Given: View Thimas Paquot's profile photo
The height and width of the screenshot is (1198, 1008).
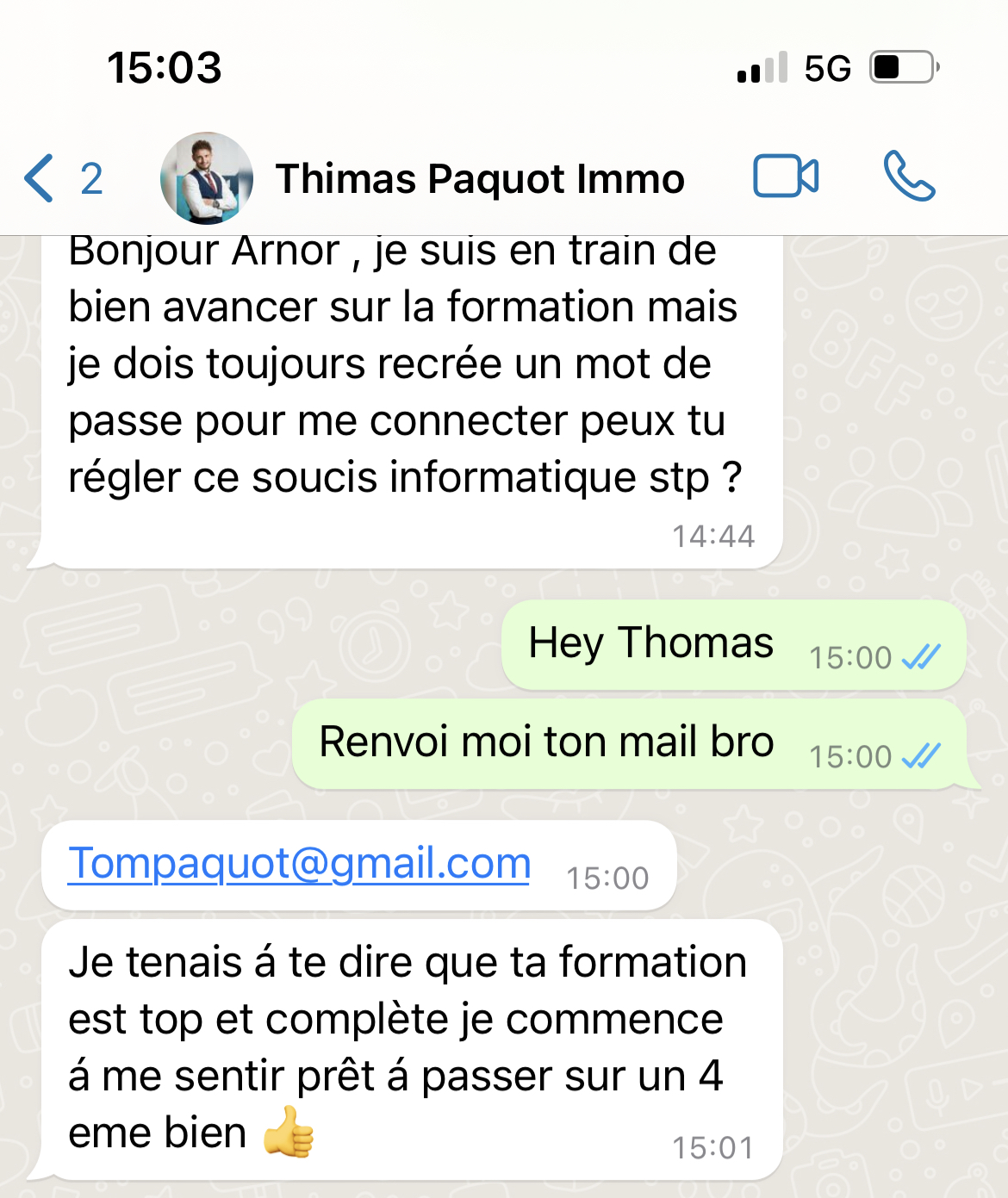Looking at the screenshot, I should click(x=207, y=178).
